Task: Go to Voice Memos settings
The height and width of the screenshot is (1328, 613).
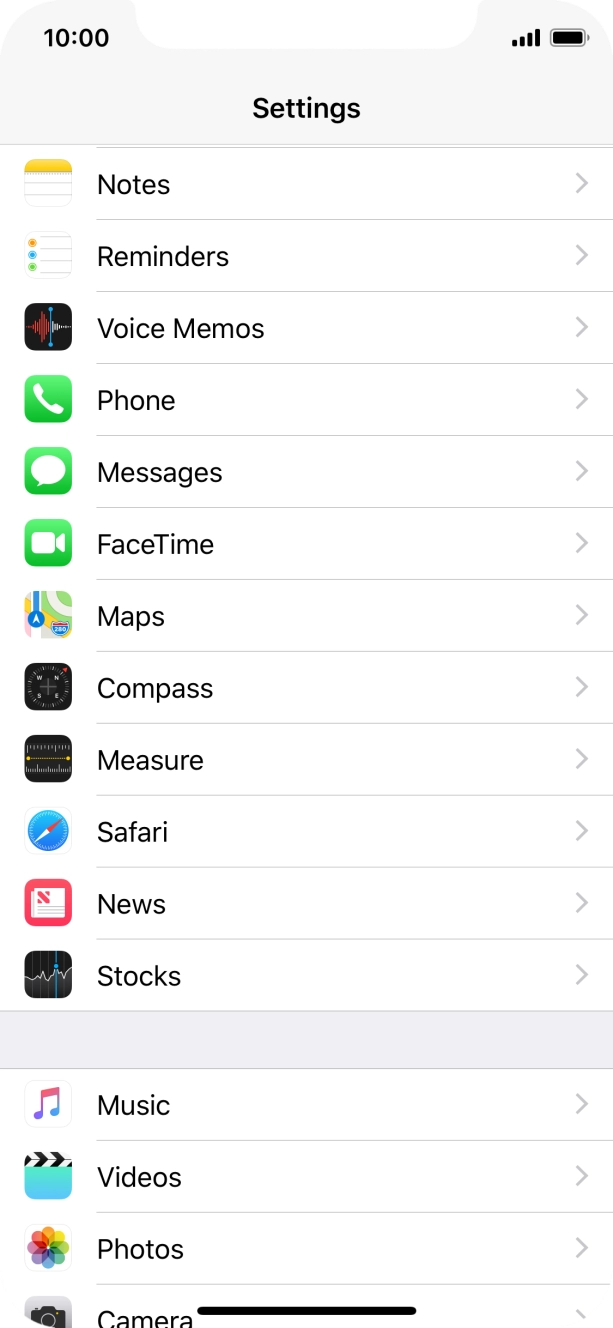Action: coord(306,328)
